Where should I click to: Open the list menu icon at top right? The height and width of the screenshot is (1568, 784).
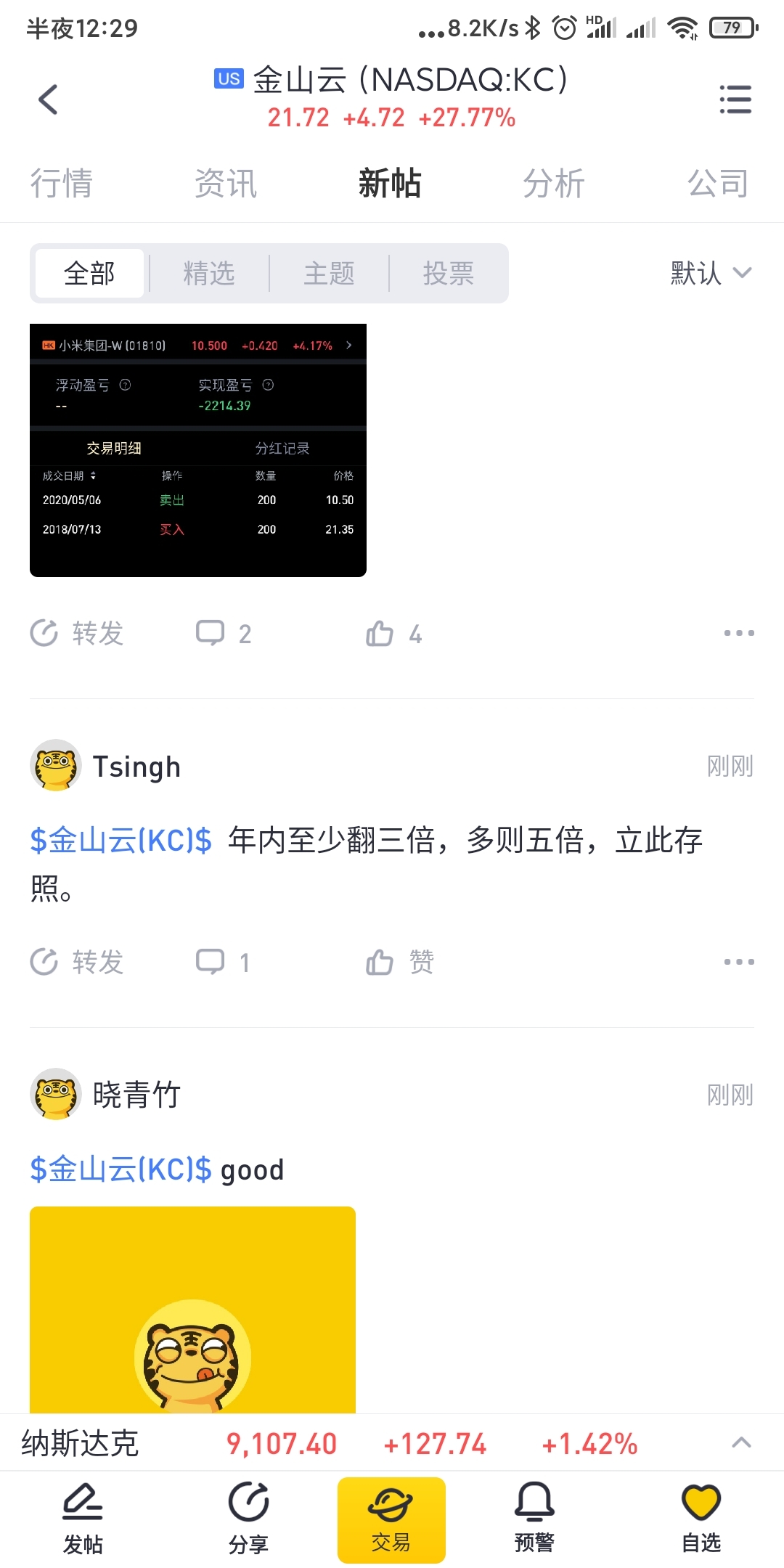[x=735, y=100]
